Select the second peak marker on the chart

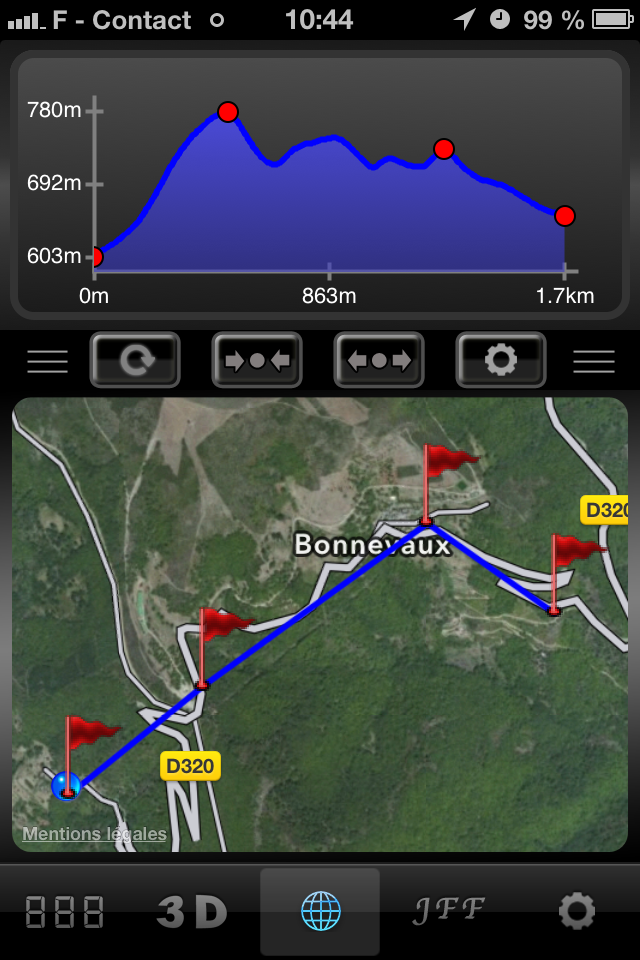[x=444, y=149]
